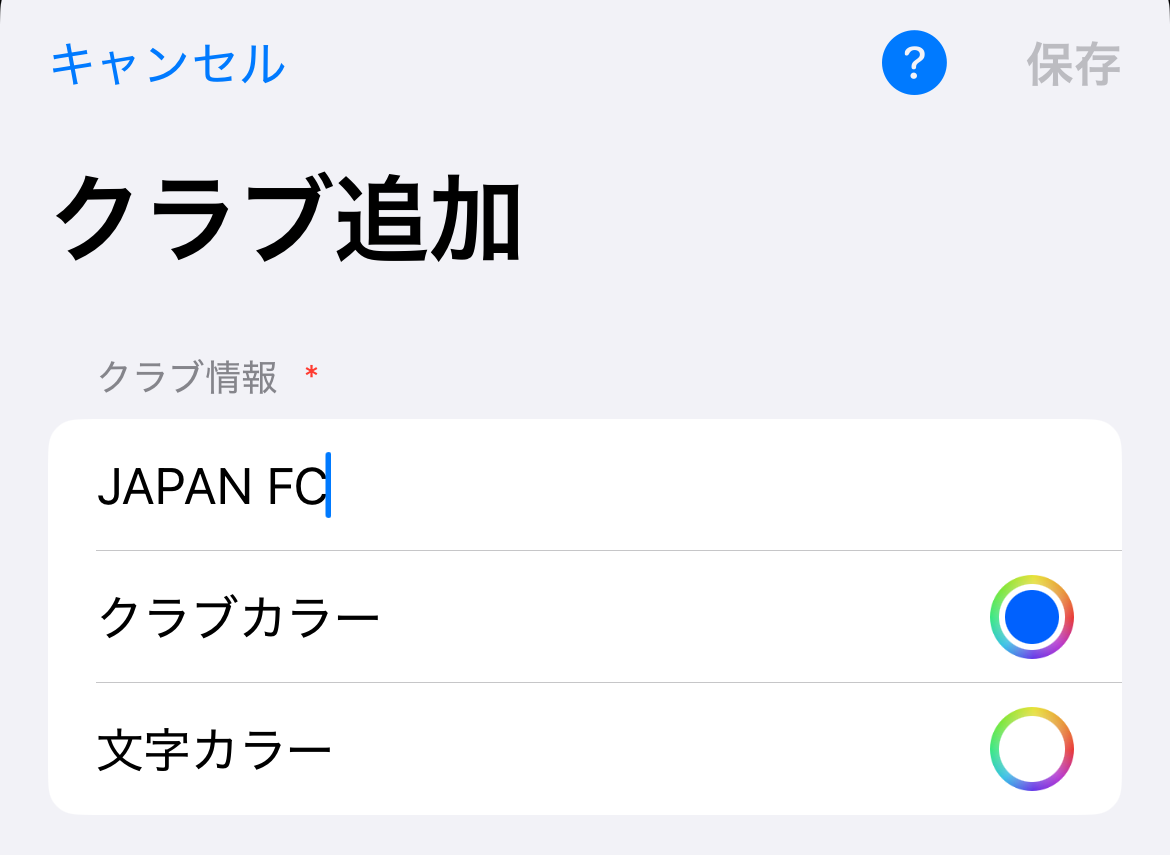Tap キャンセル to cancel adding club

[x=168, y=64]
